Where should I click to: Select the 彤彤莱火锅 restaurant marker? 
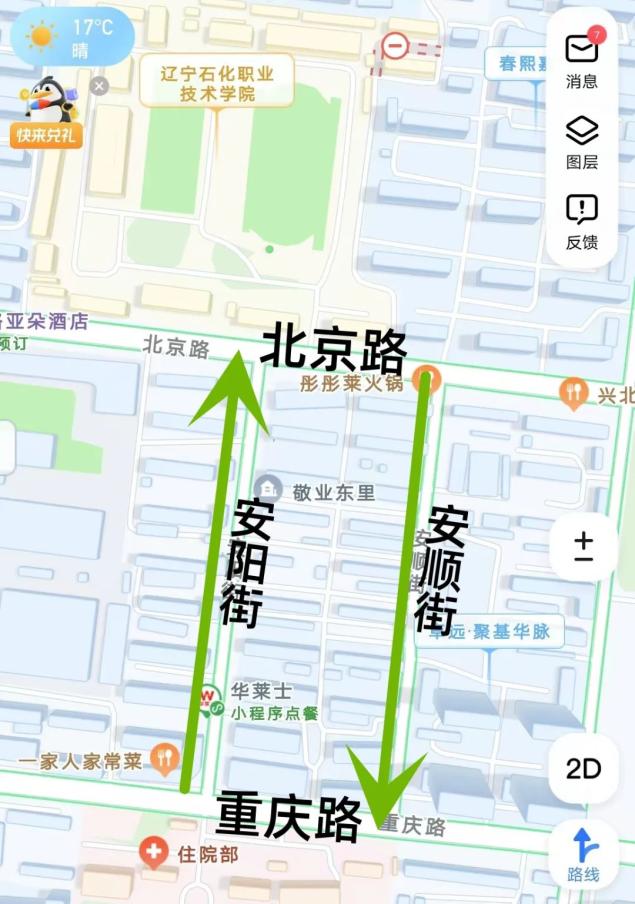point(427,380)
